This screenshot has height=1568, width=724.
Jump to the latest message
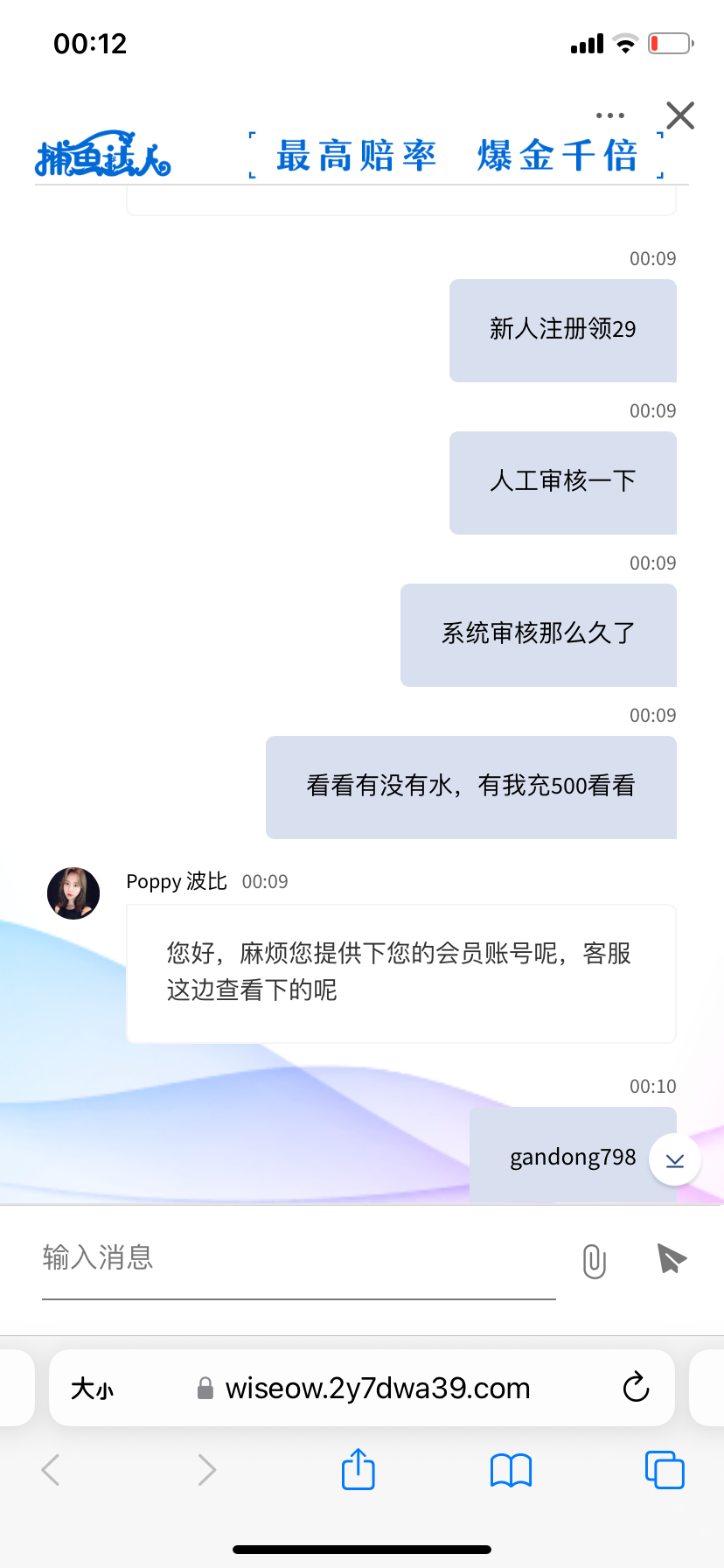click(x=674, y=1160)
